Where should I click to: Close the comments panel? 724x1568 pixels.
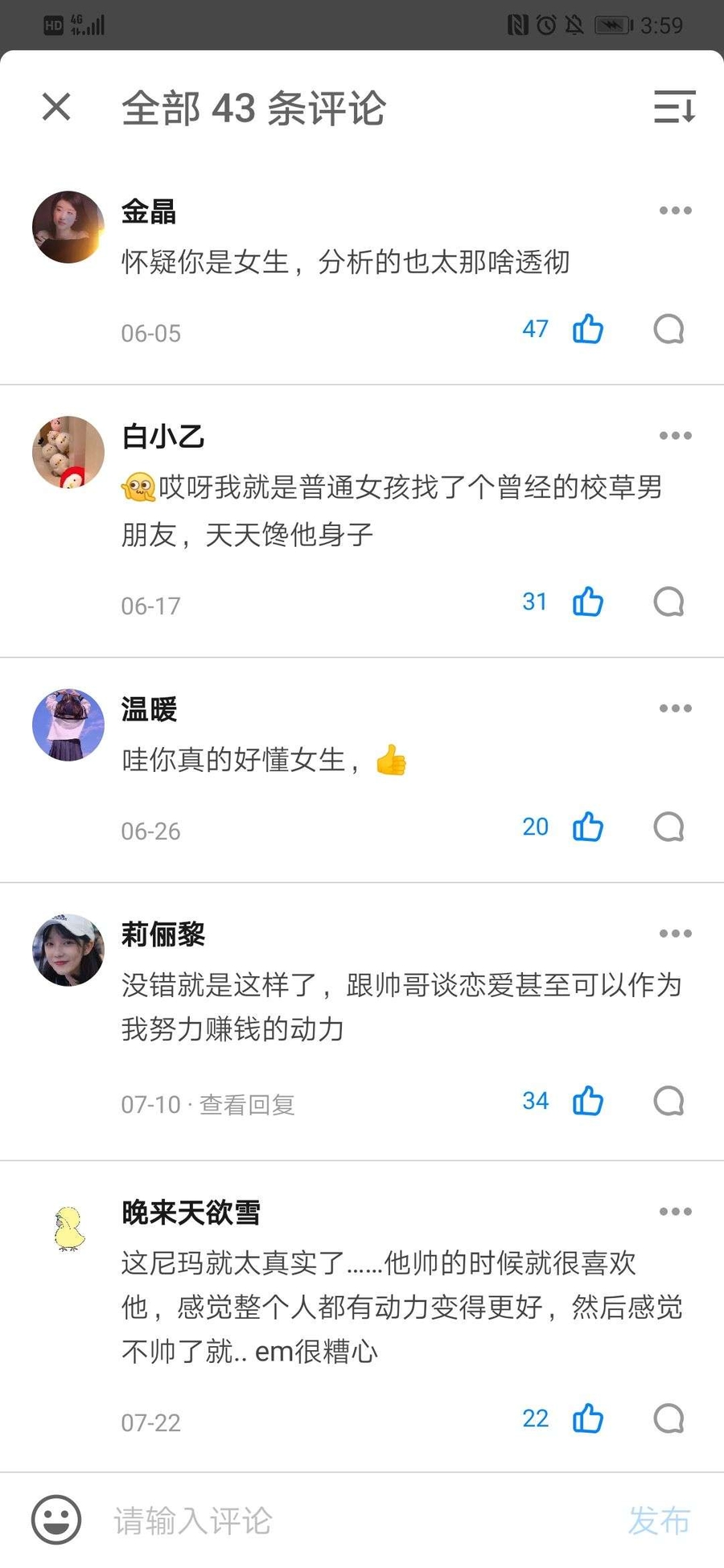(56, 106)
